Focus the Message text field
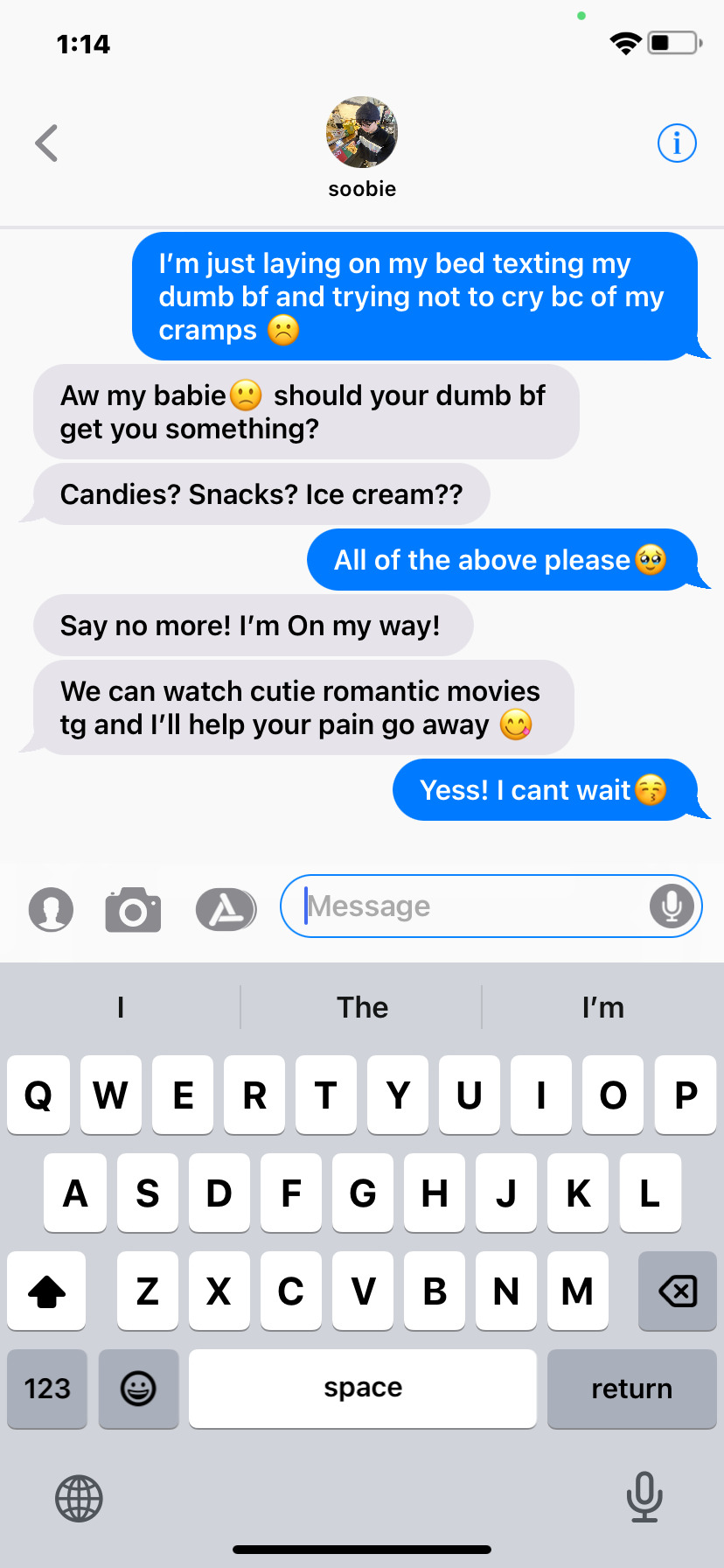 [x=472, y=906]
